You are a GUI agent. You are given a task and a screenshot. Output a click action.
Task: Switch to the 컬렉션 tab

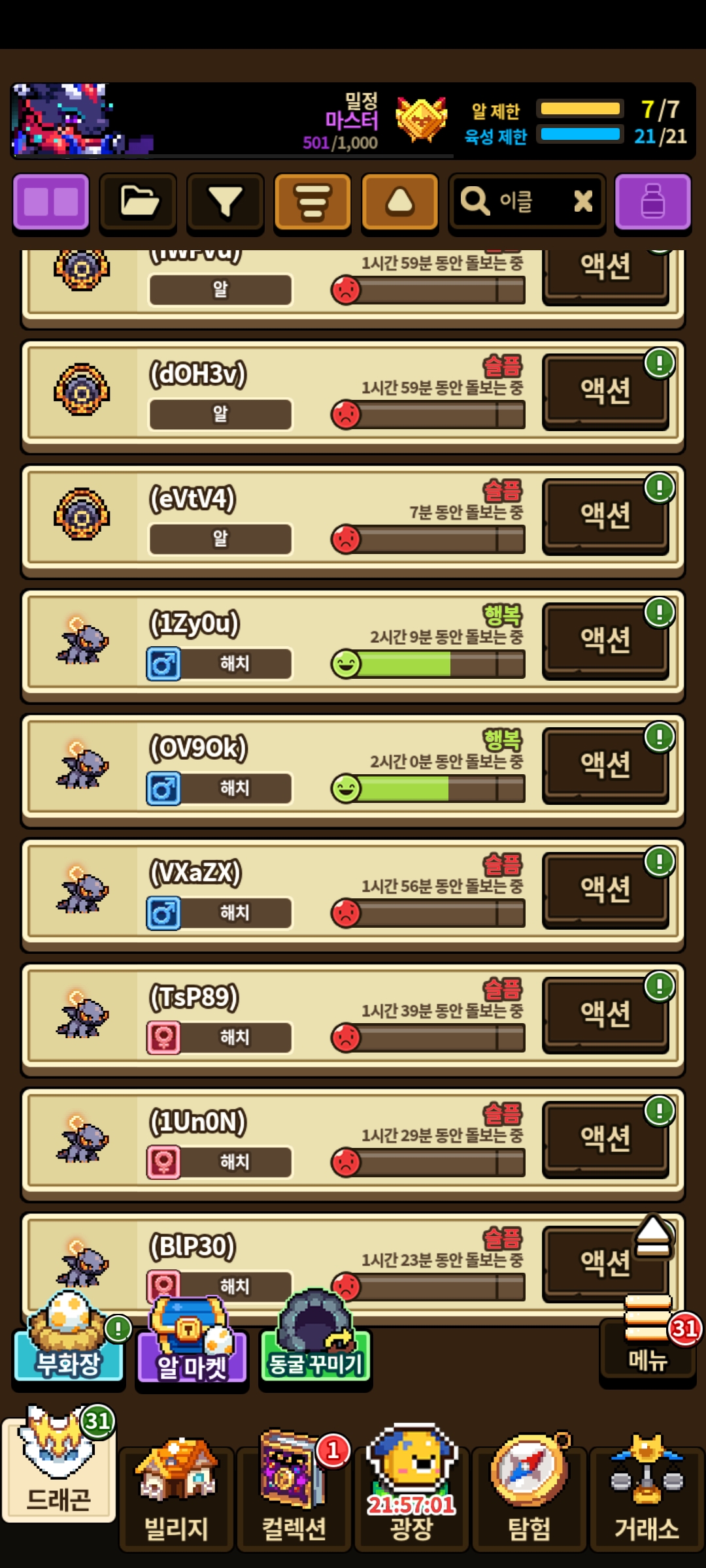click(294, 1496)
